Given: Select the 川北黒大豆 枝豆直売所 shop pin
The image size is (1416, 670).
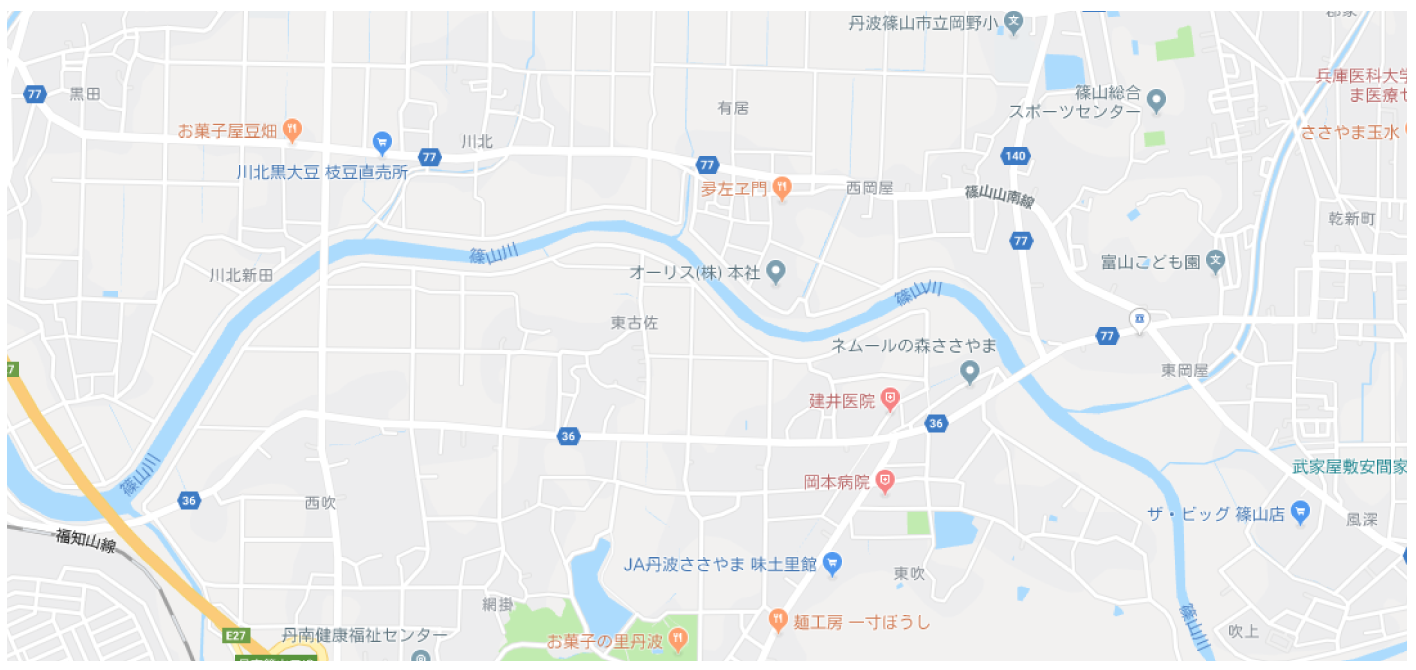Looking at the screenshot, I should [382, 143].
